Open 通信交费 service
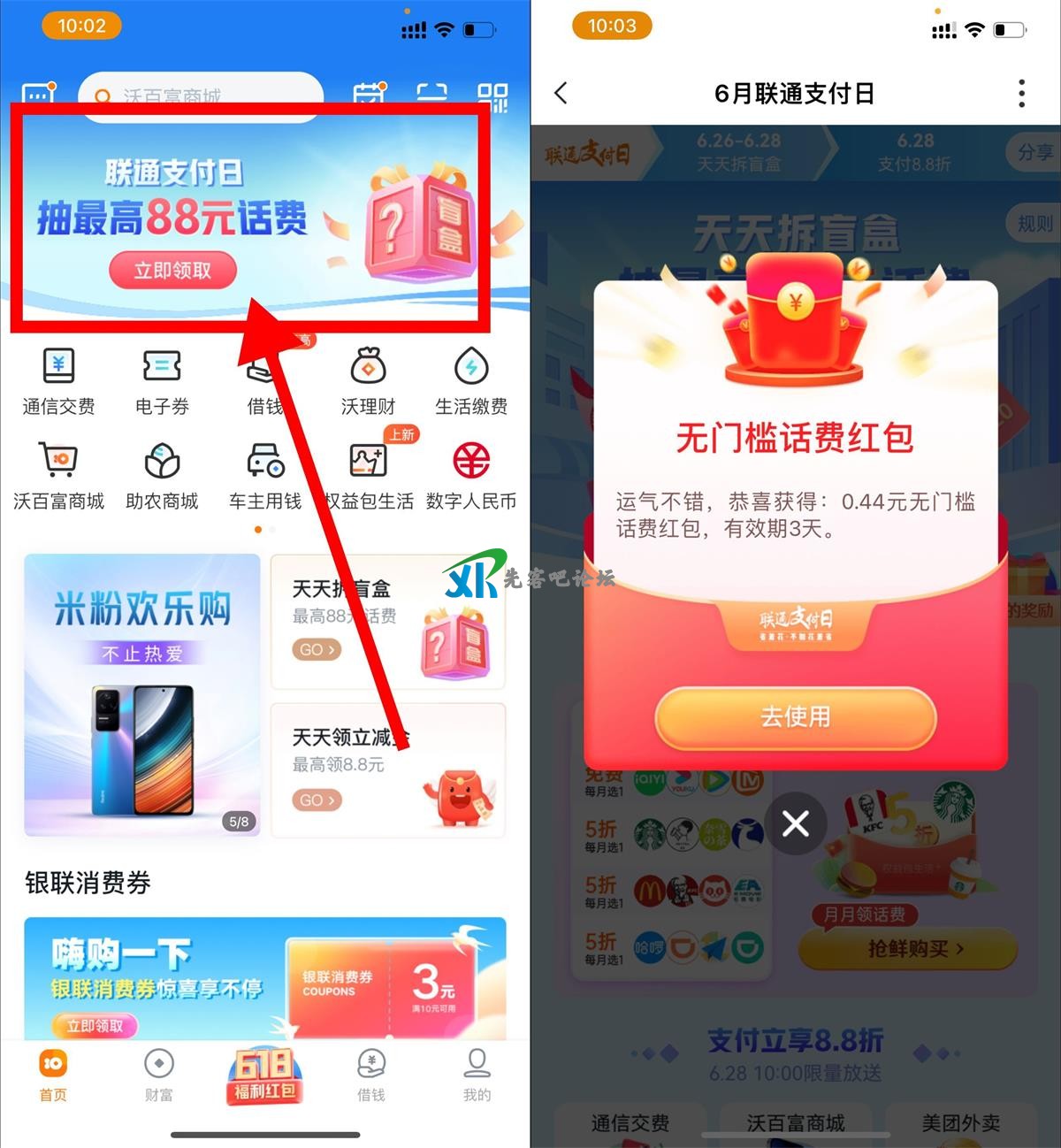The height and width of the screenshot is (1148, 1061). 58,381
